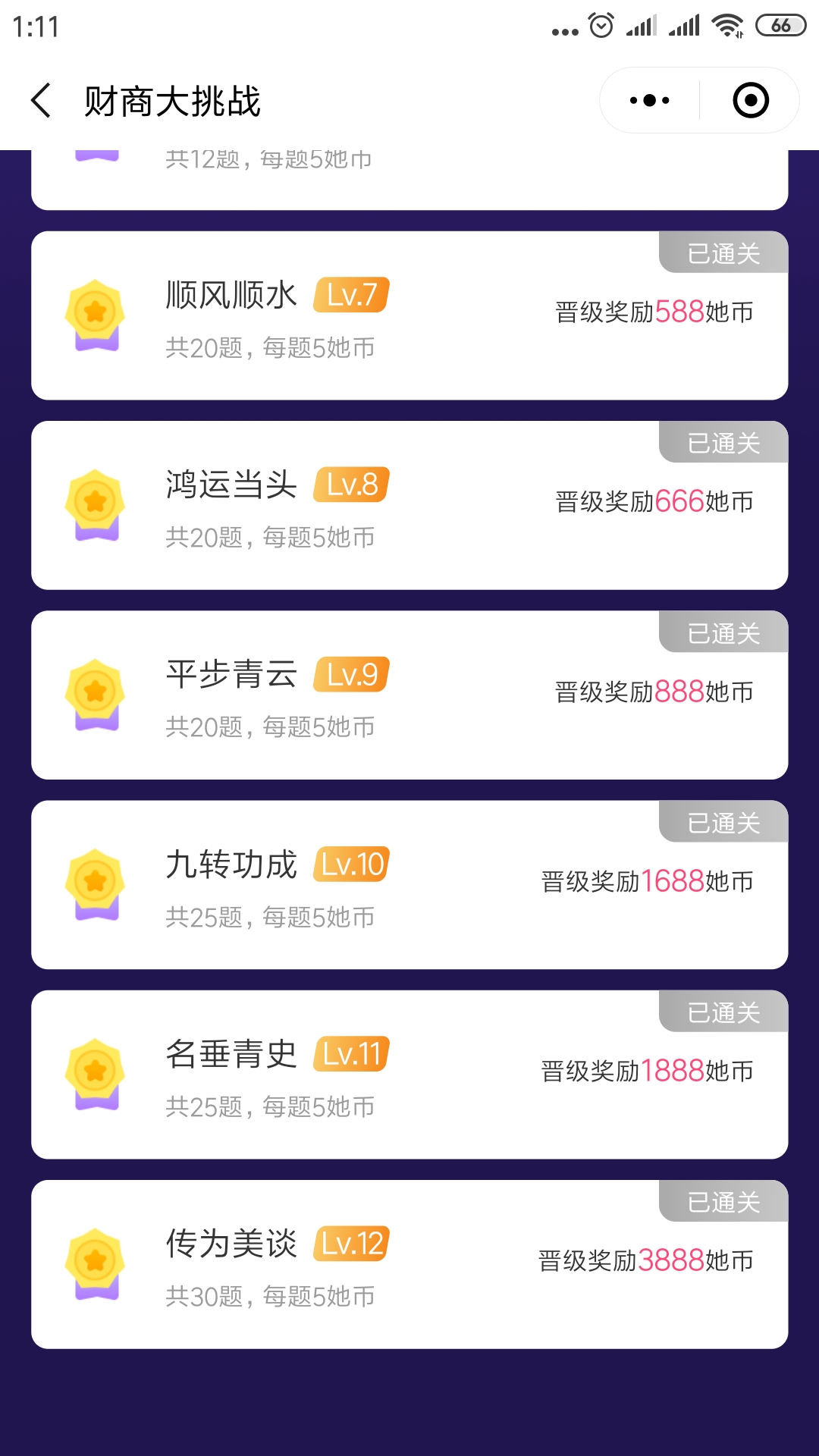The height and width of the screenshot is (1456, 819).
Task: Open the mini program more options menu
Action: (650, 100)
